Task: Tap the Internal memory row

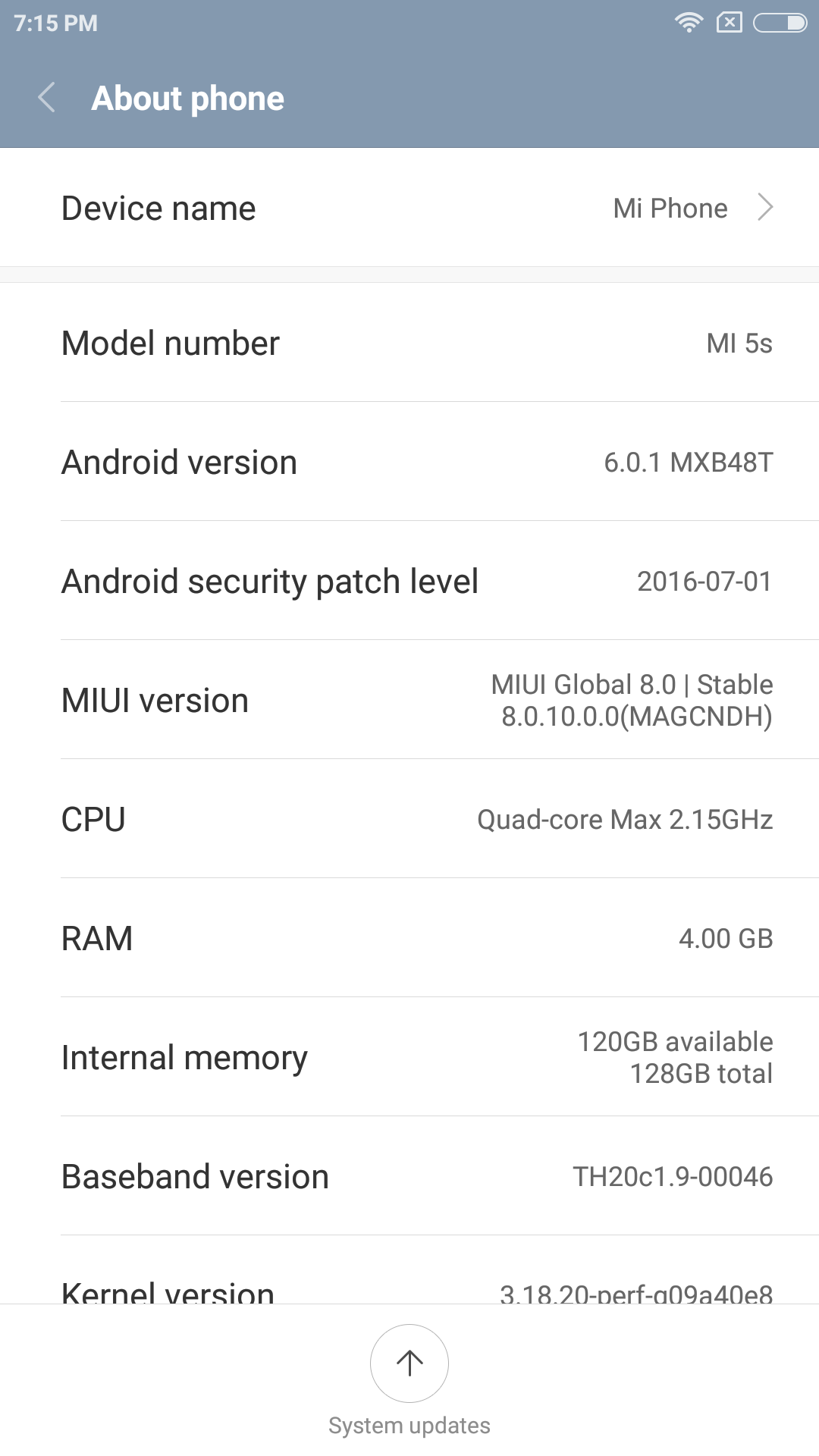Action: [409, 1057]
